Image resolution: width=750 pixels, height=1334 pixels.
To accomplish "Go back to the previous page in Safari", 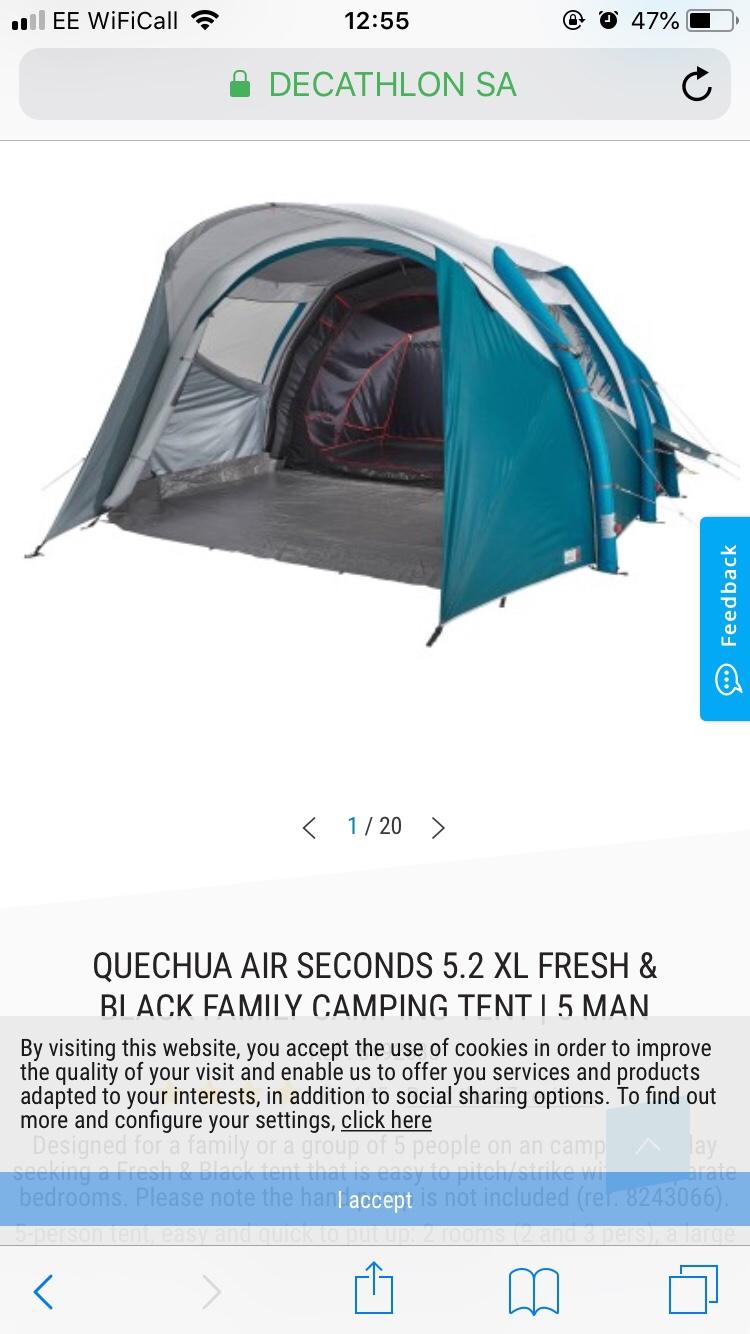I will [x=43, y=1291].
